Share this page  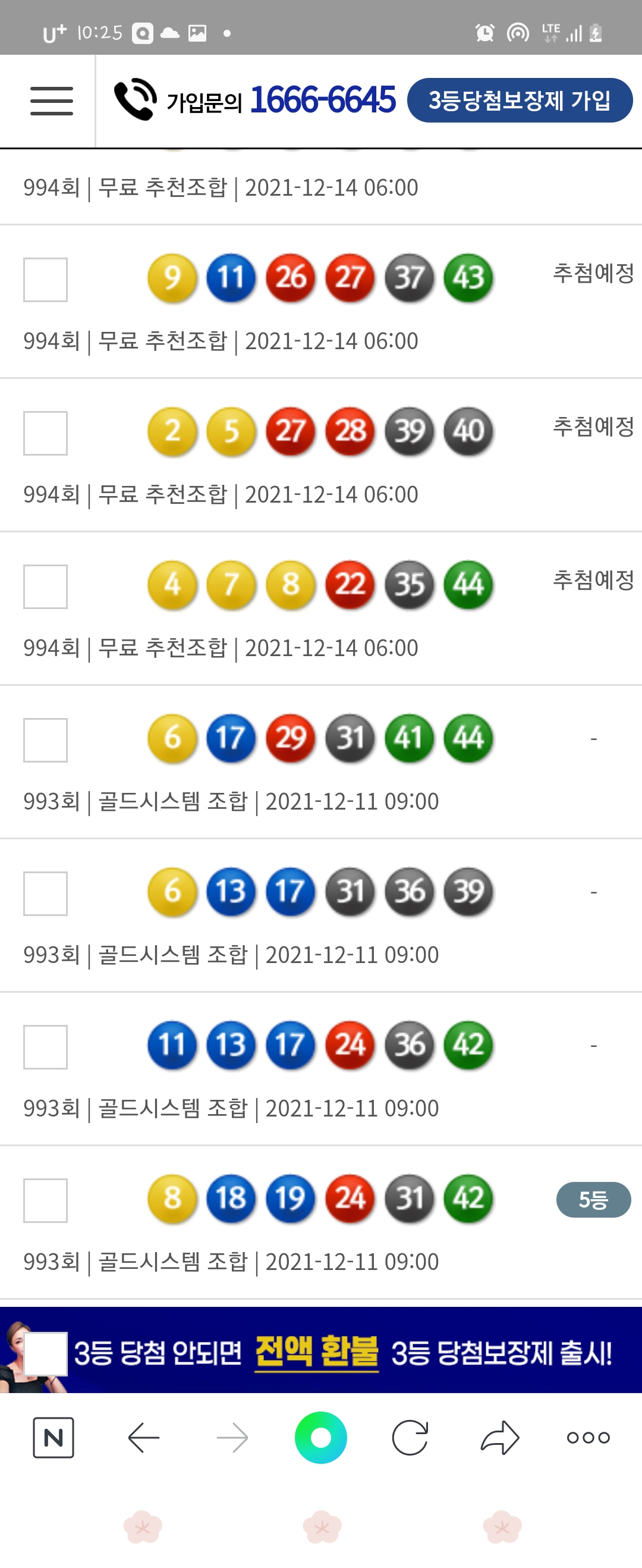[499, 1437]
